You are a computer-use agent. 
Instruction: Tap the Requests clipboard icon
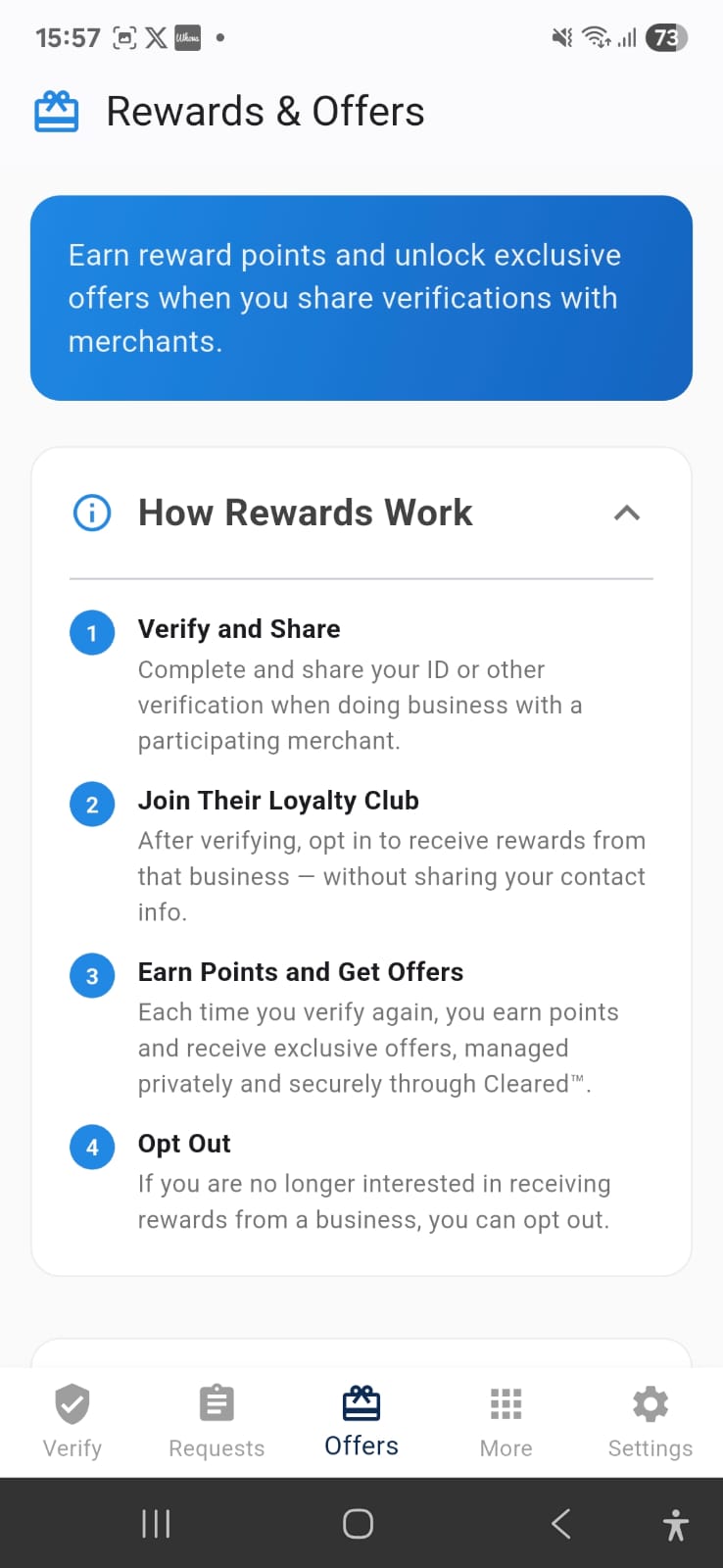point(216,1402)
